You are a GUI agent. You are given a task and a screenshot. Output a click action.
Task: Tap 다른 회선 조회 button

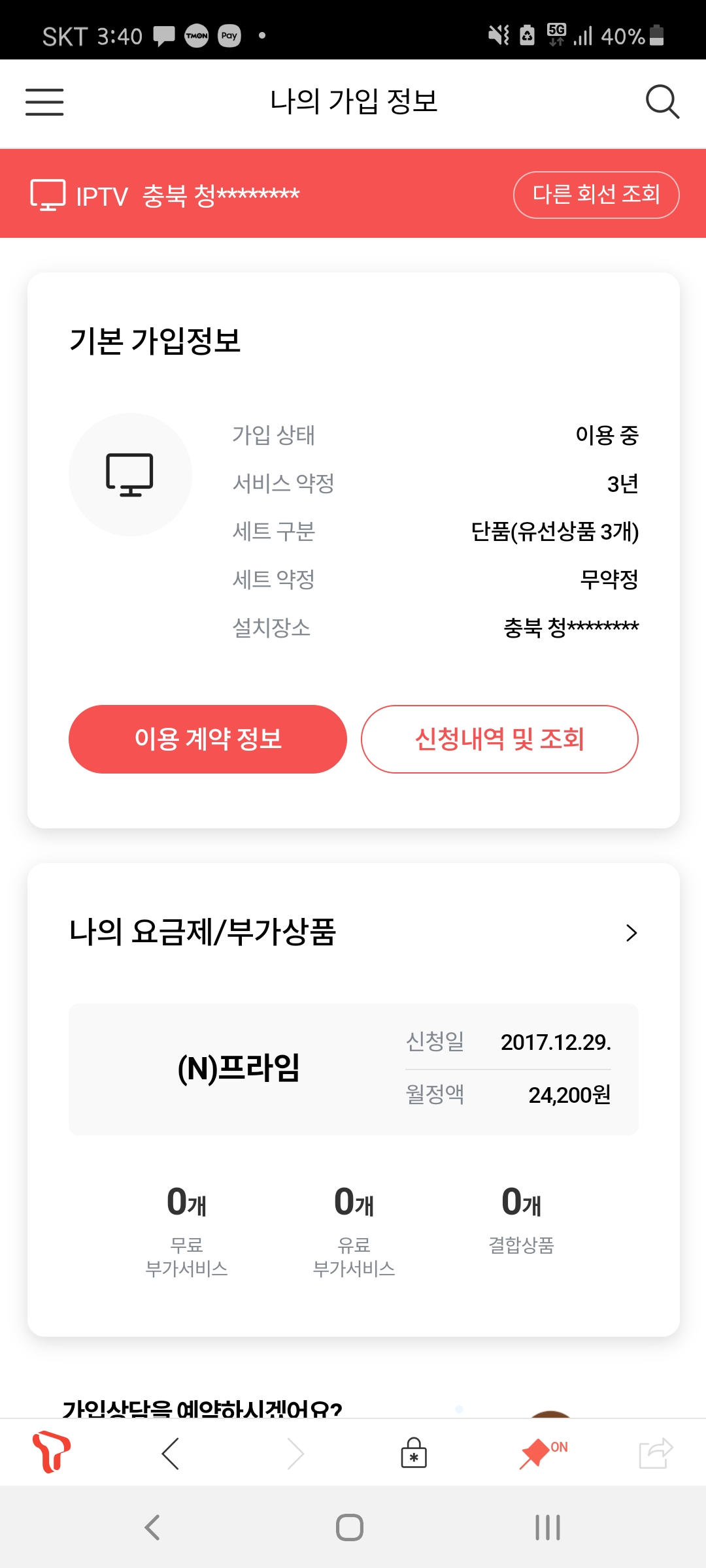point(596,195)
